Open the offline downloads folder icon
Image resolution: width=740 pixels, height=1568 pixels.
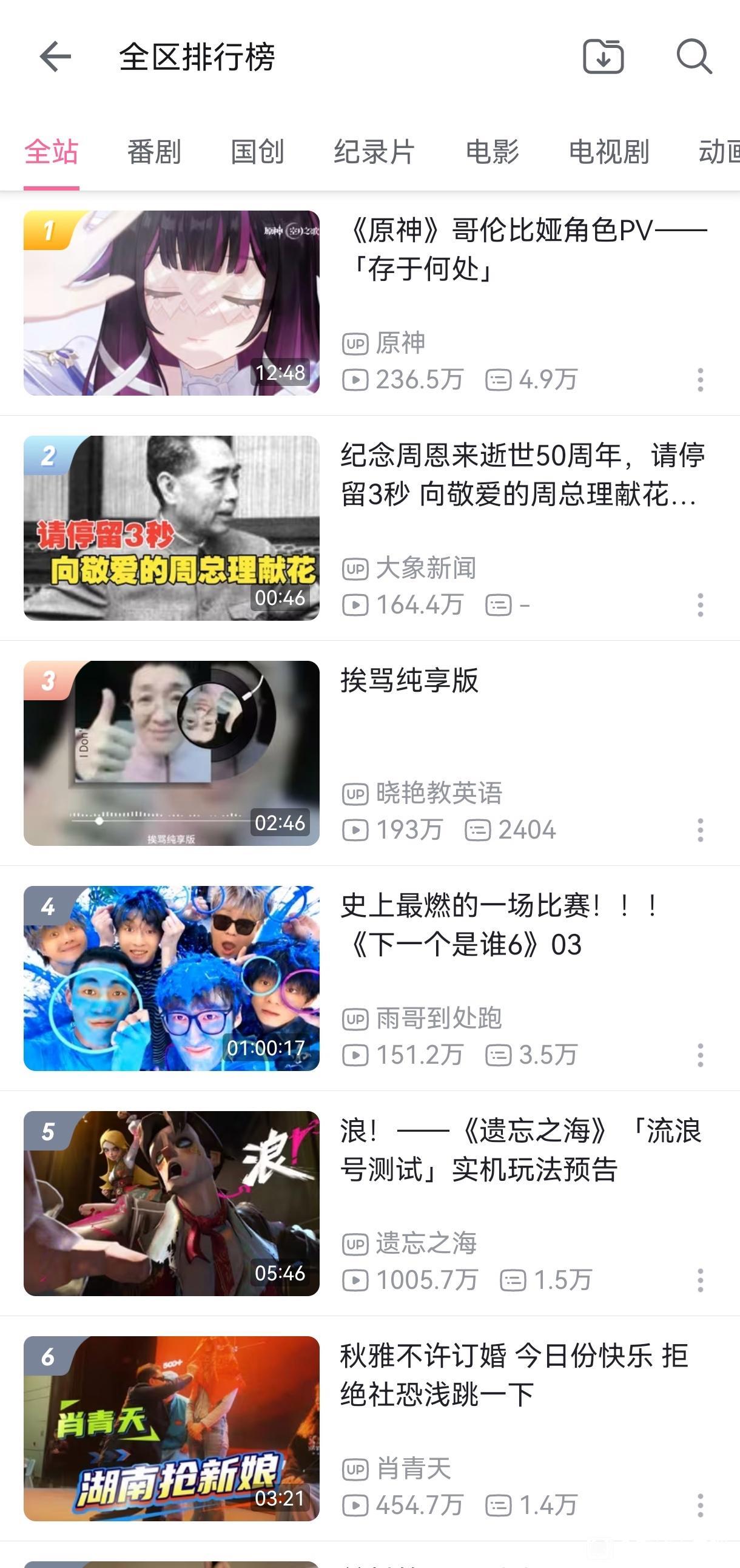[x=603, y=56]
